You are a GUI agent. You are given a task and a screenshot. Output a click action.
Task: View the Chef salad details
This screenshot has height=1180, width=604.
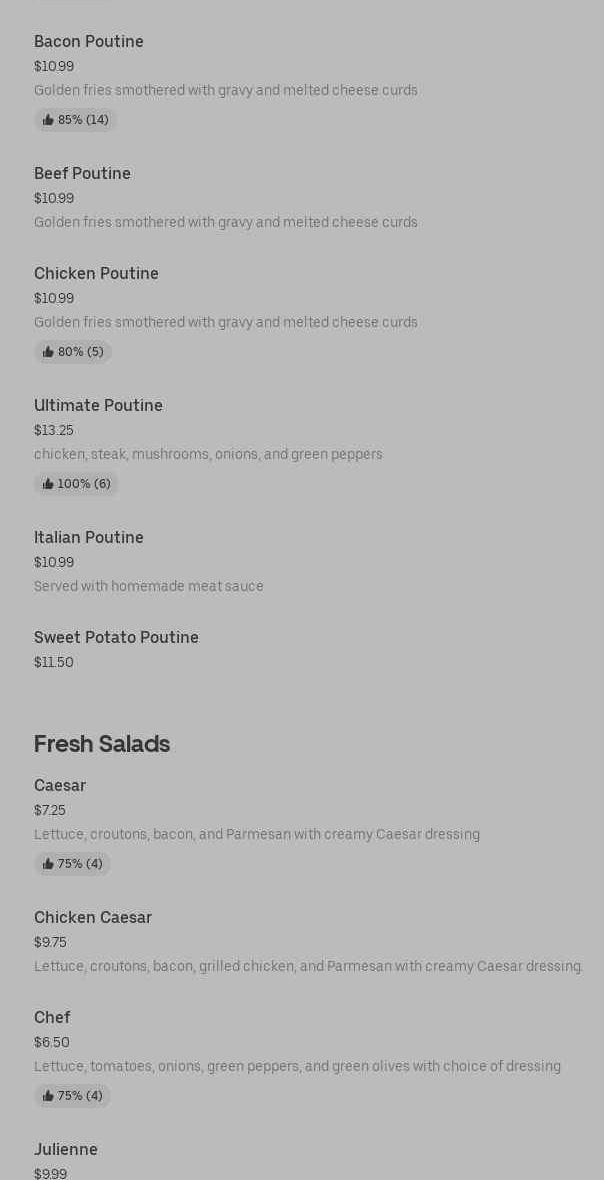pos(52,1018)
